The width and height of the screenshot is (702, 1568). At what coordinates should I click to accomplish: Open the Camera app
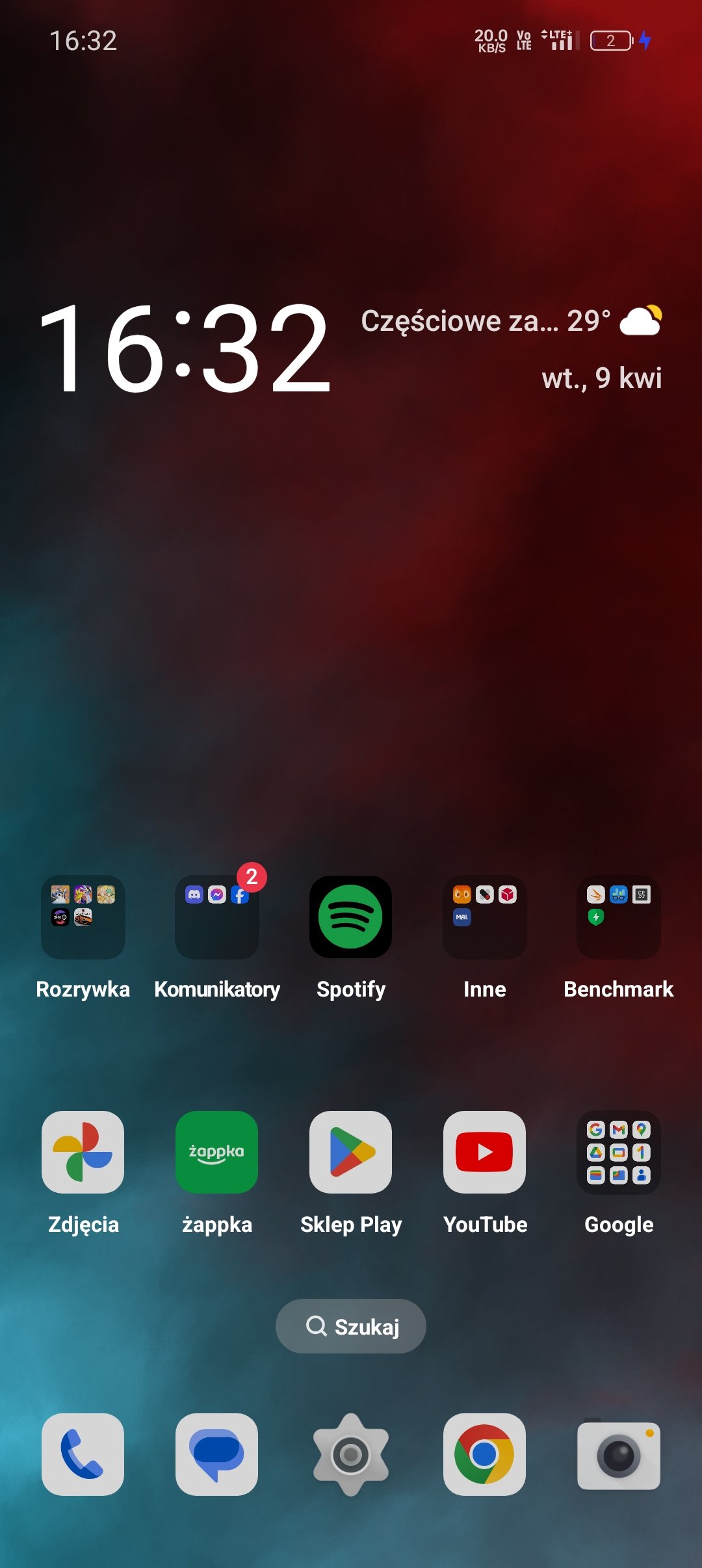619,1454
